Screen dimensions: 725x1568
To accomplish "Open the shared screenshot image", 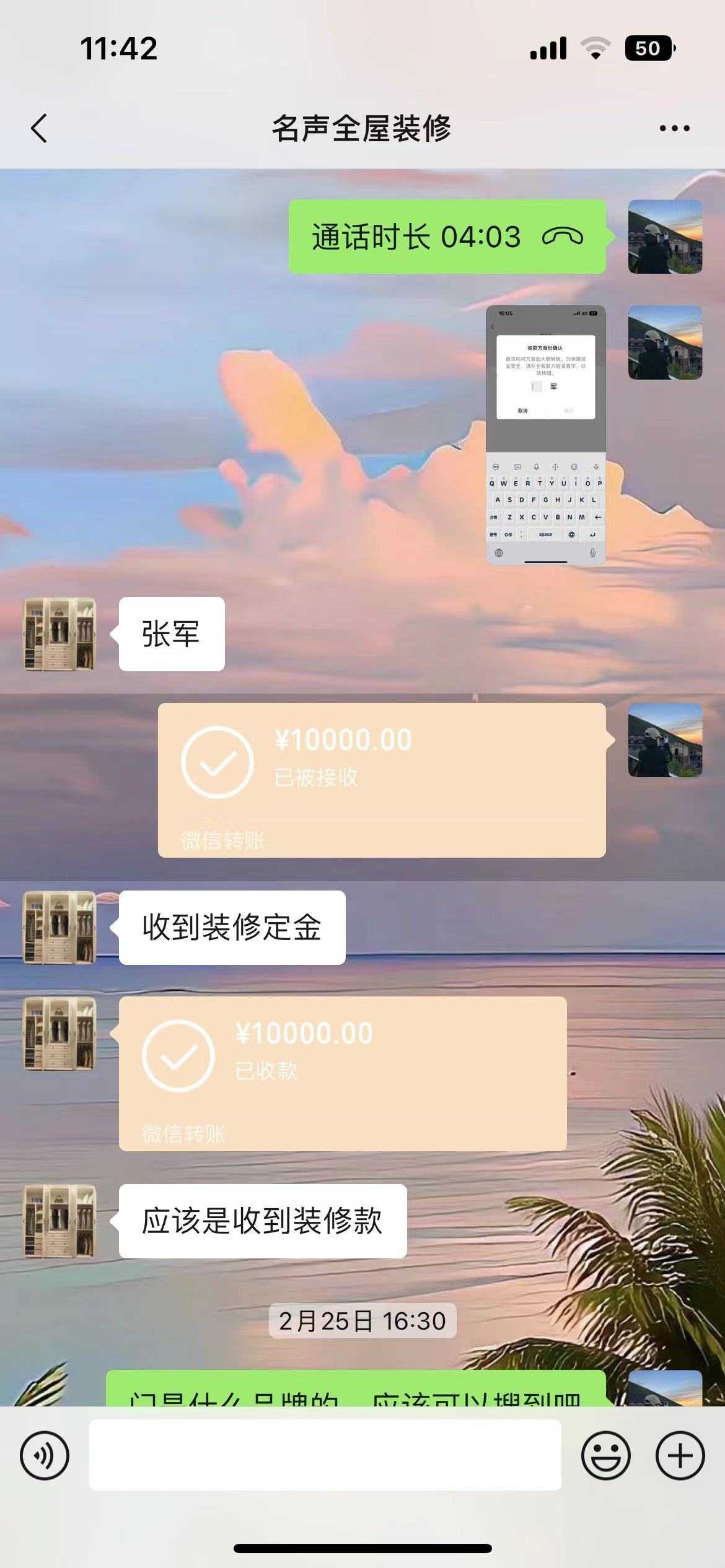I will (x=545, y=435).
